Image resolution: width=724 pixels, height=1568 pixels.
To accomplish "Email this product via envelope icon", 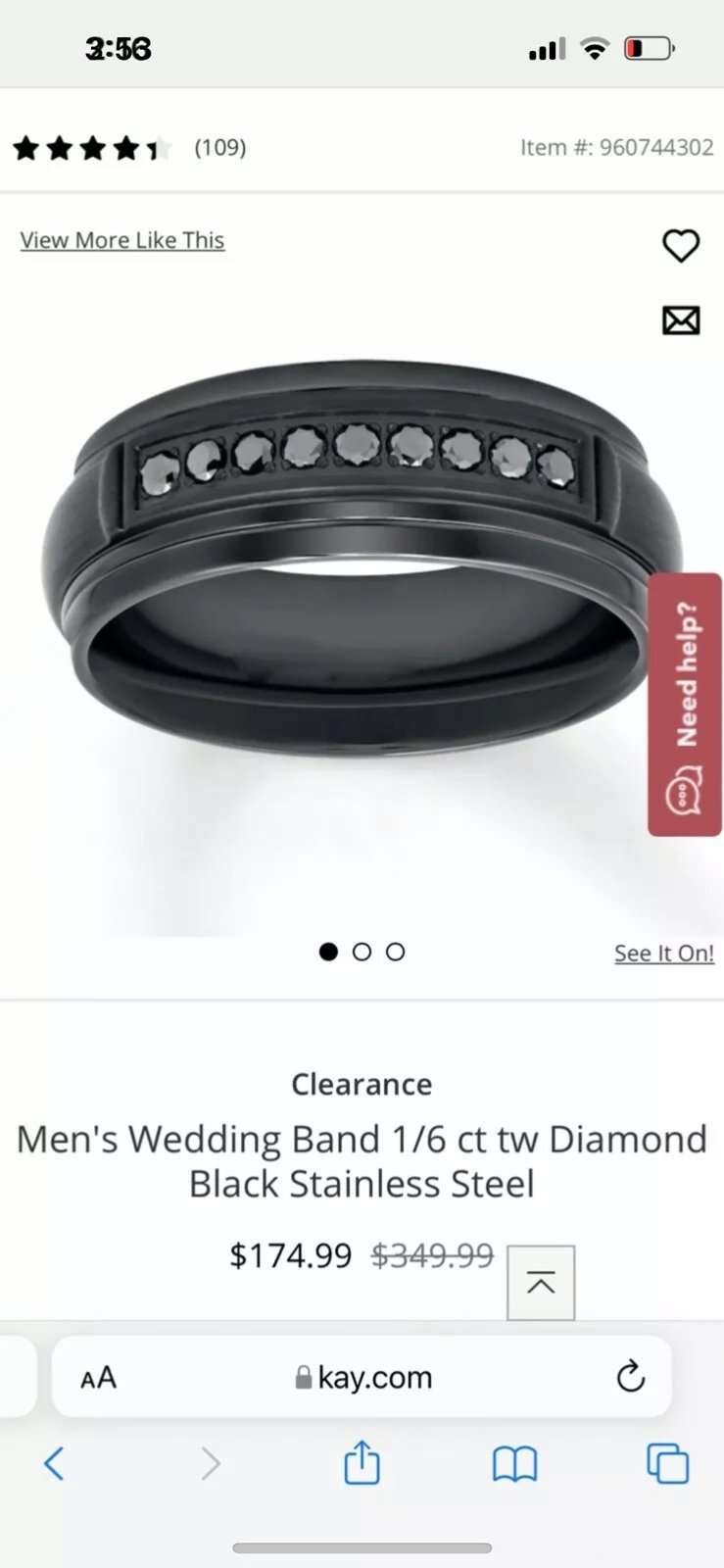I will coord(681,319).
